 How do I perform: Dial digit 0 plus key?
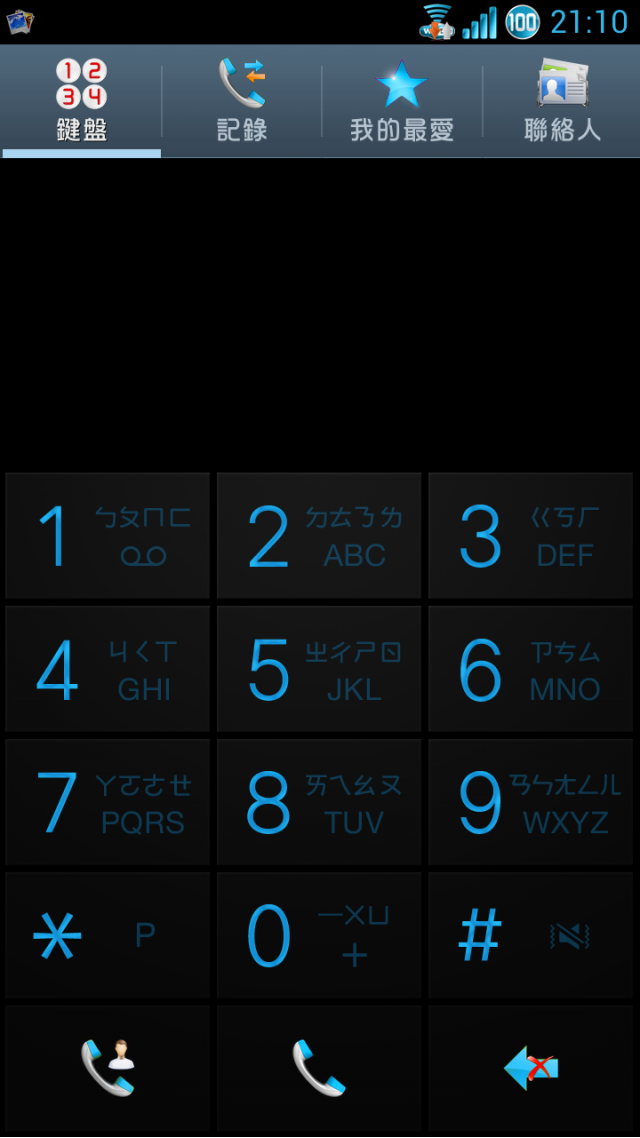coord(319,935)
